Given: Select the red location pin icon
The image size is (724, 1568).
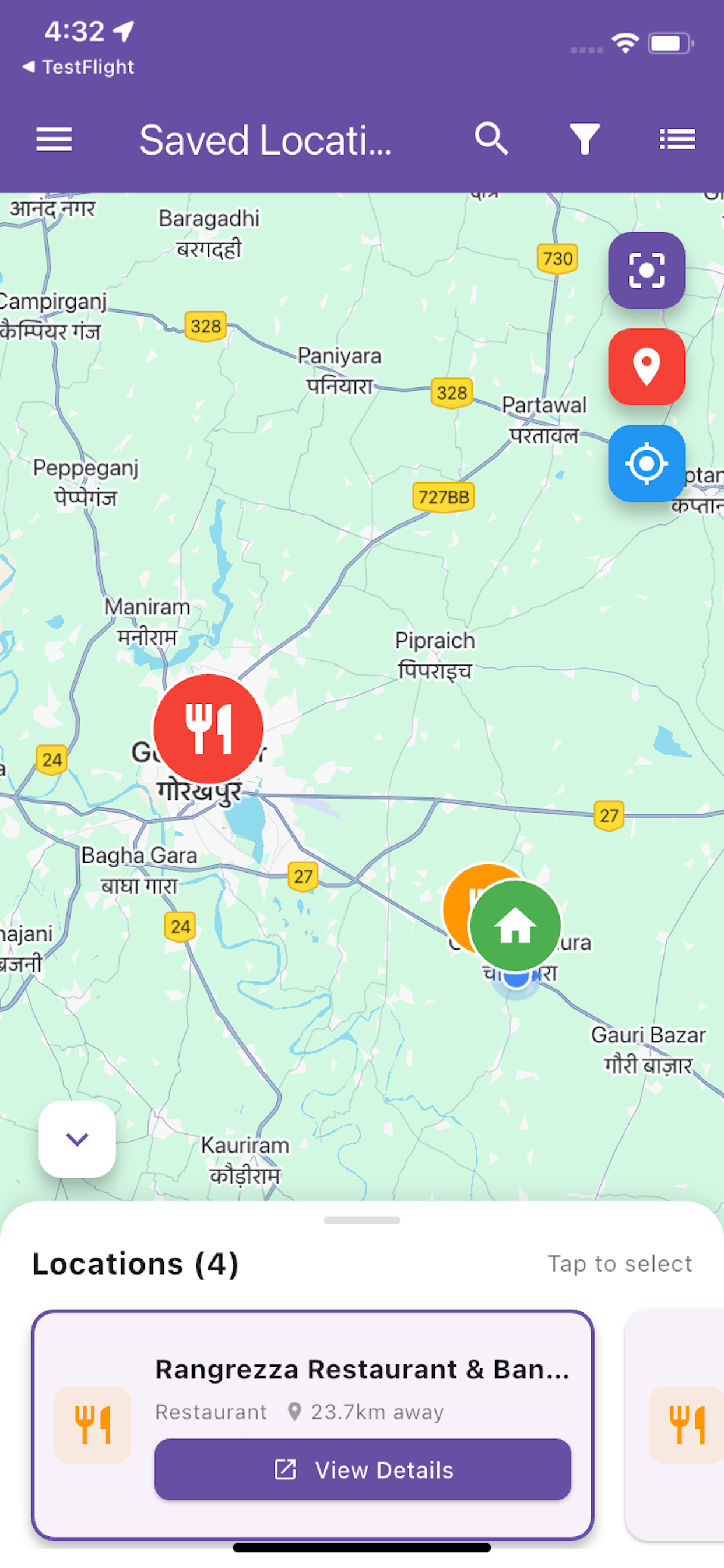Looking at the screenshot, I should (x=646, y=367).
